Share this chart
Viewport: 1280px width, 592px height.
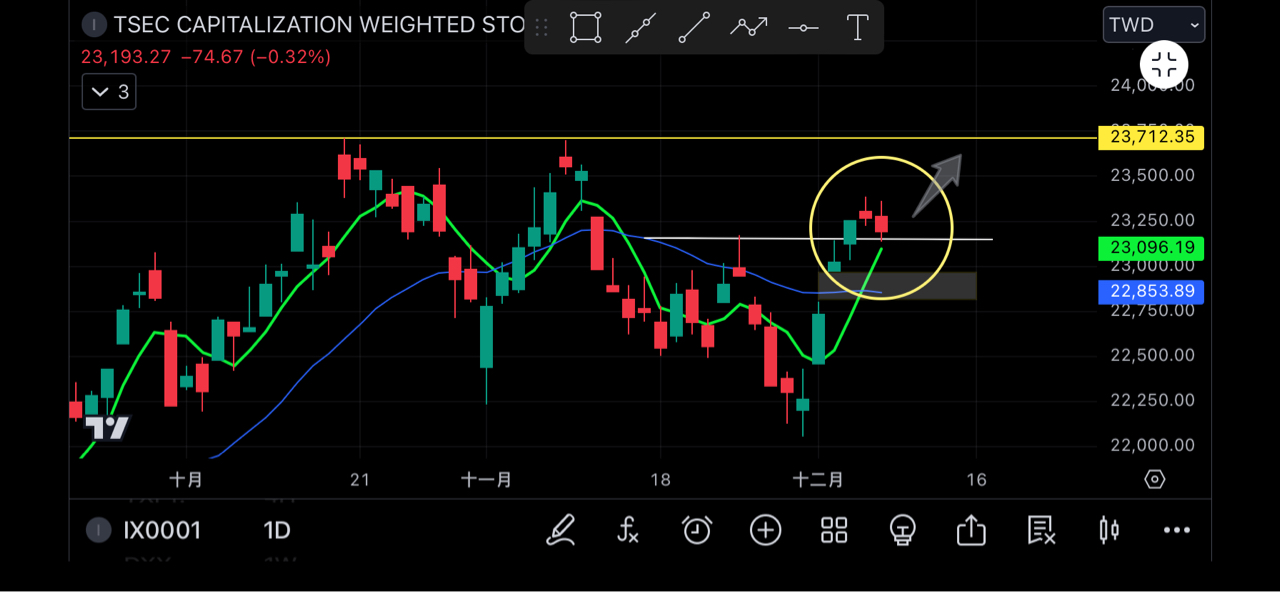point(971,530)
